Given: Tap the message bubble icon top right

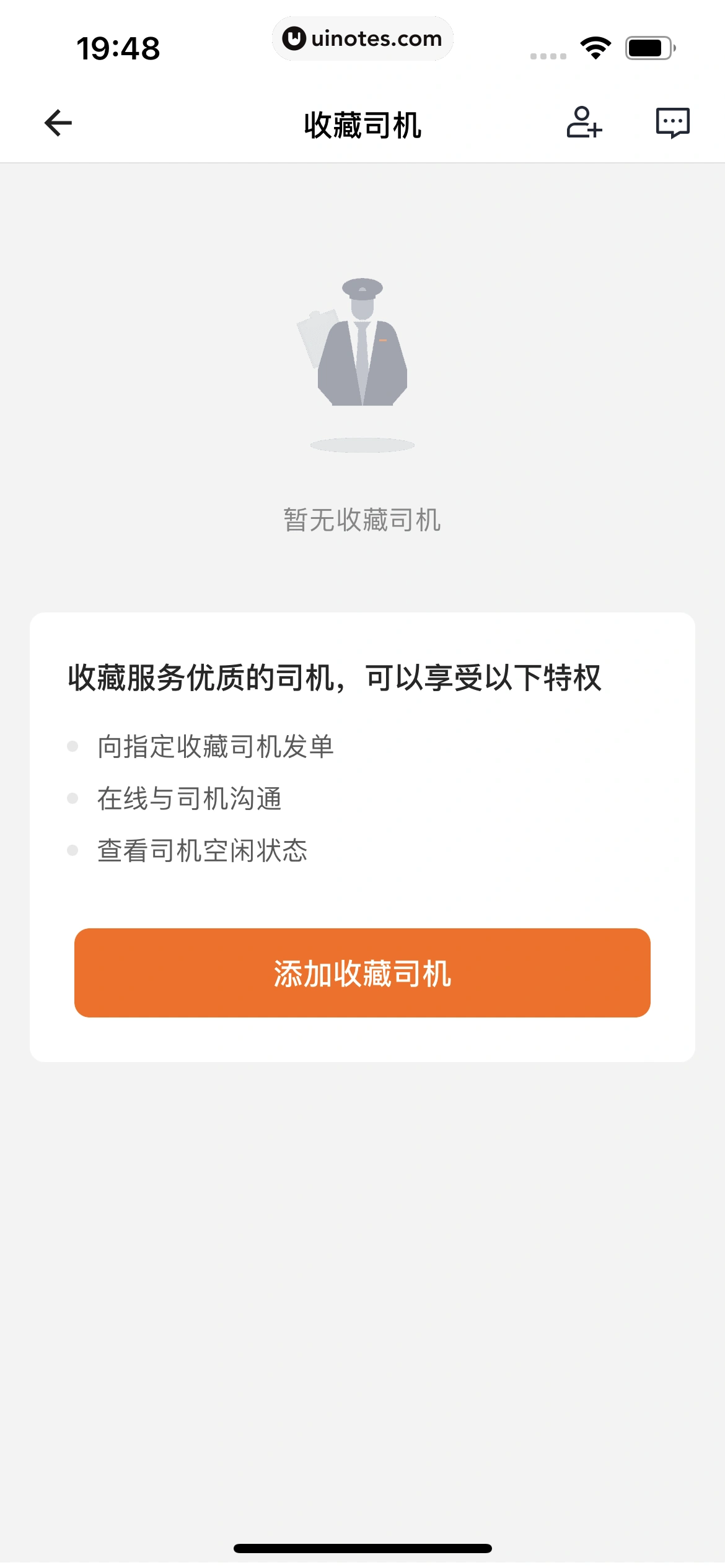Looking at the screenshot, I should 672,123.
